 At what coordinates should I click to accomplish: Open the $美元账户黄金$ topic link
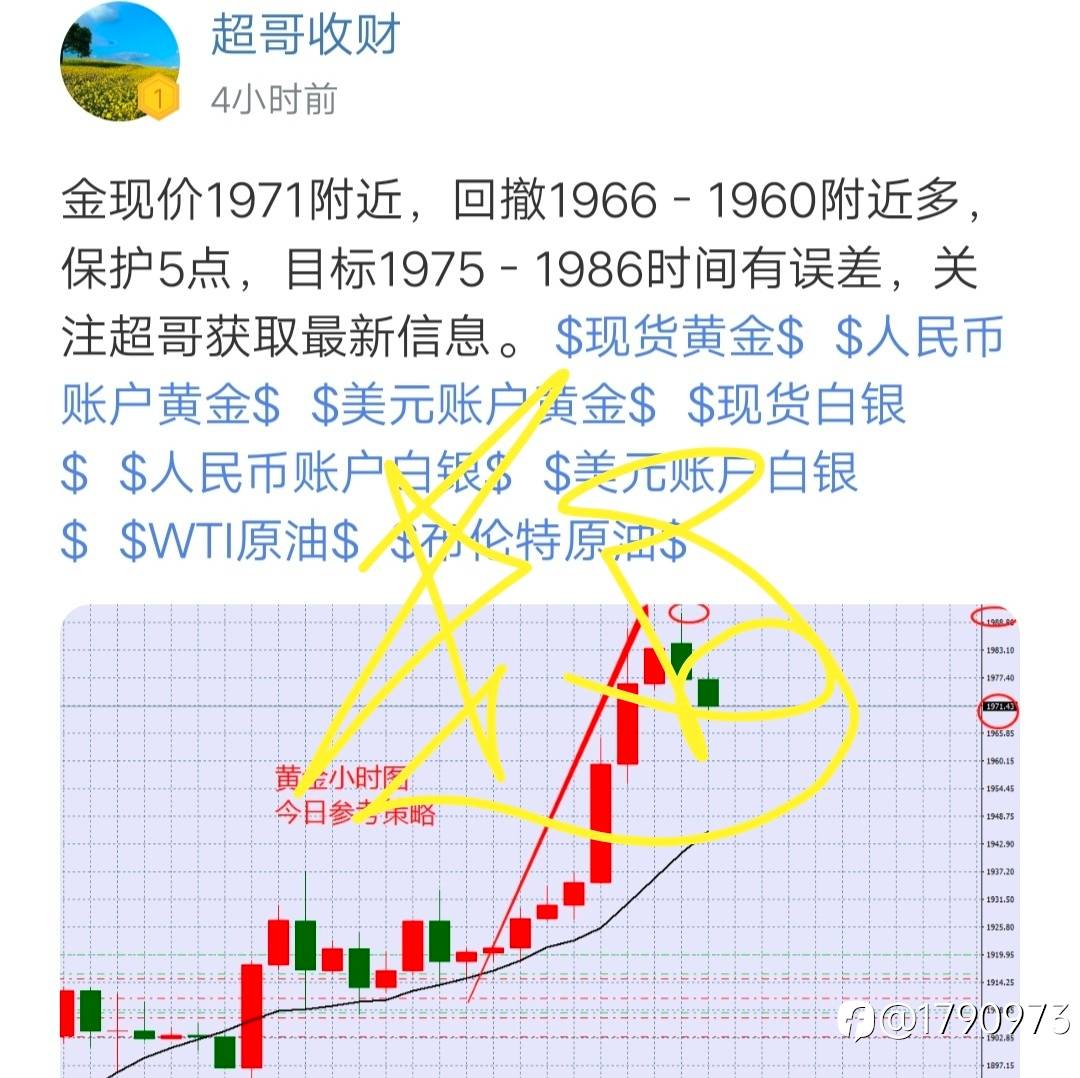click(x=484, y=407)
